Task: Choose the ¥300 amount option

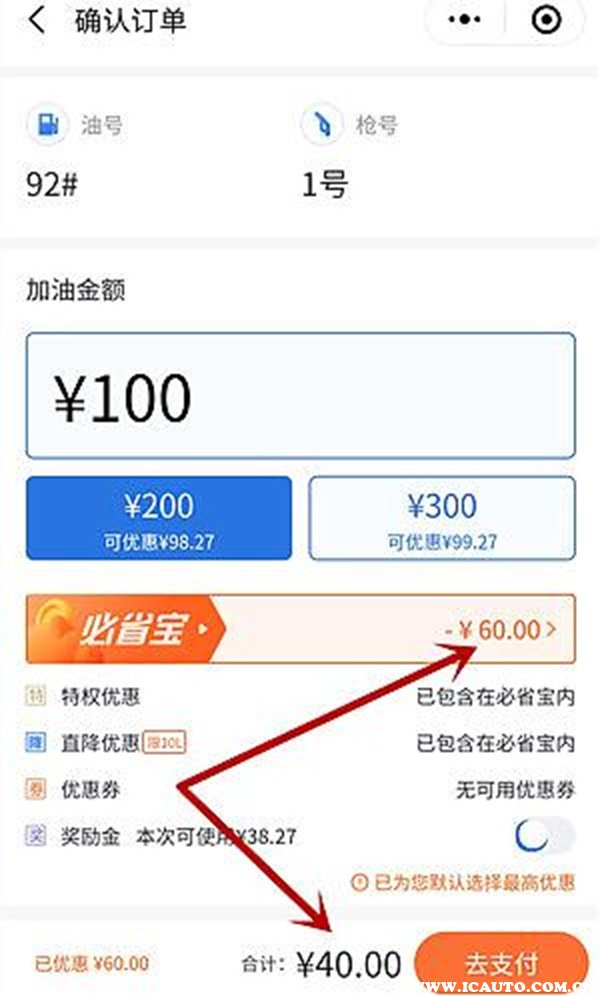Action: coord(441,517)
